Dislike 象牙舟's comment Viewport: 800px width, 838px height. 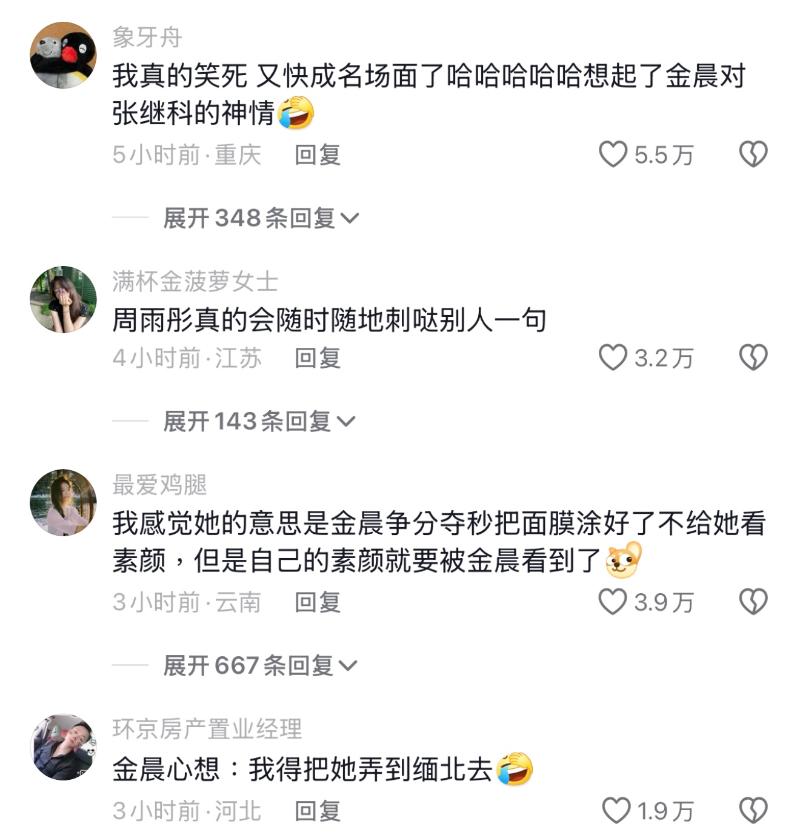753,155
